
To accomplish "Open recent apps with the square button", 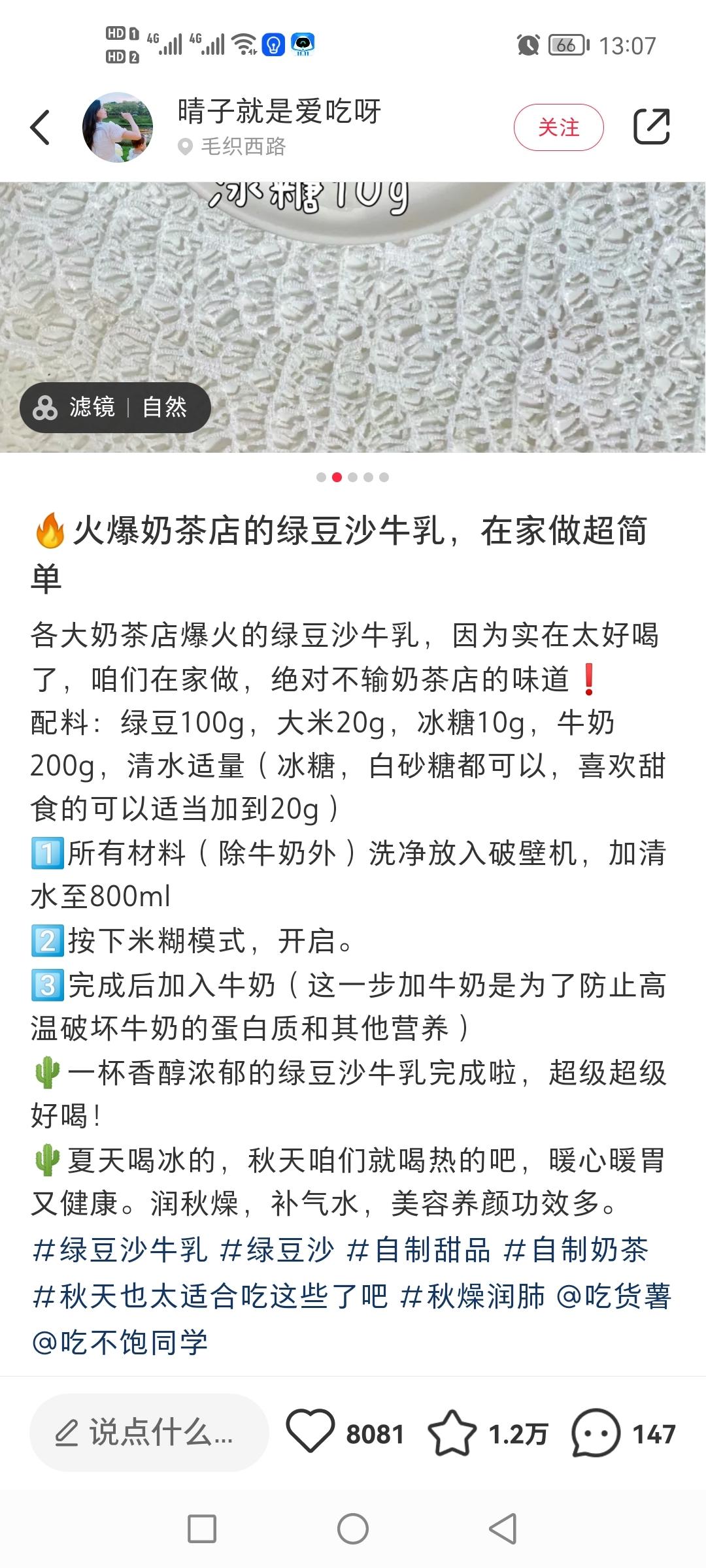I will pyautogui.click(x=202, y=1529).
